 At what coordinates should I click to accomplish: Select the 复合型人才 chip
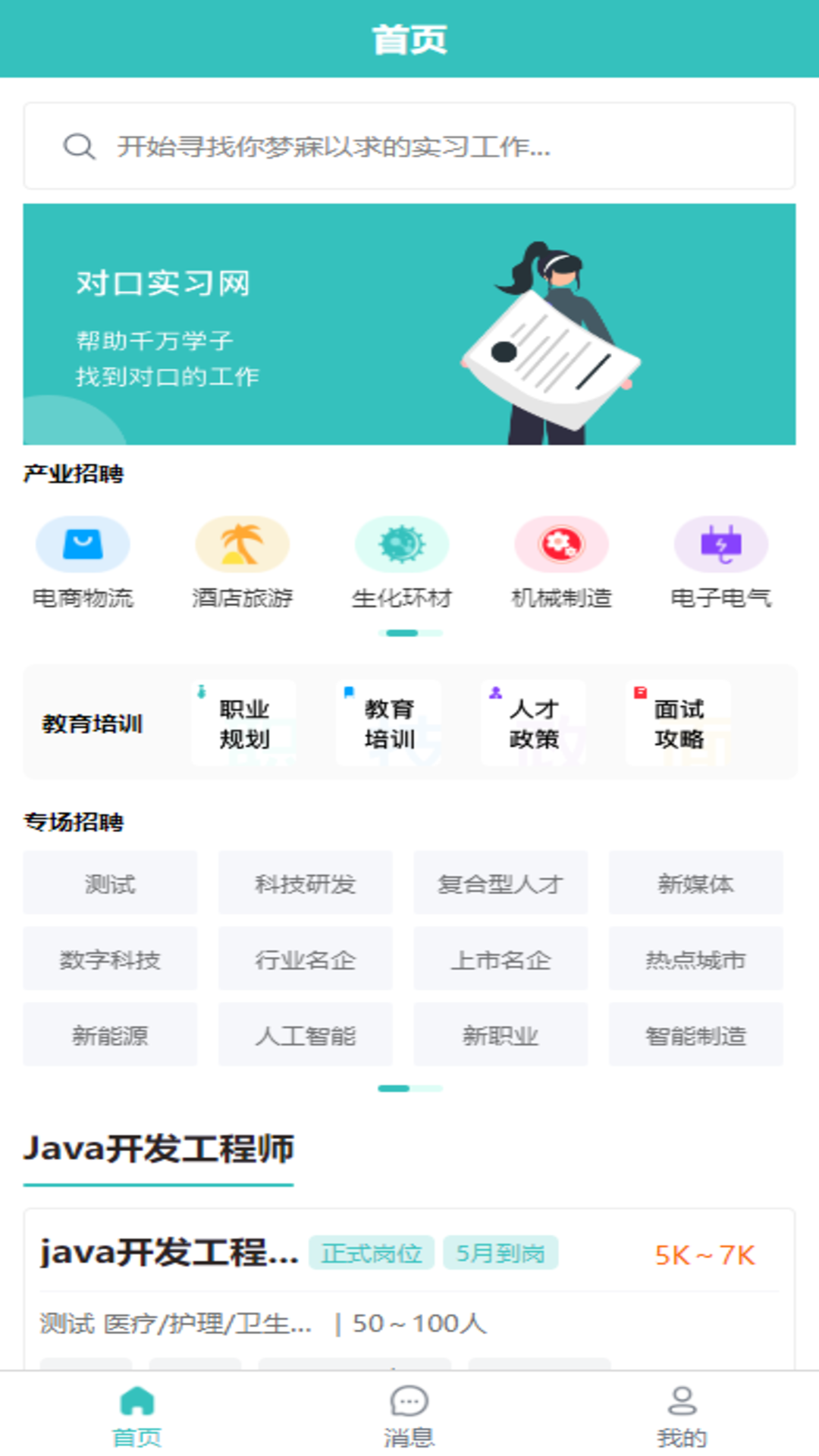click(500, 883)
